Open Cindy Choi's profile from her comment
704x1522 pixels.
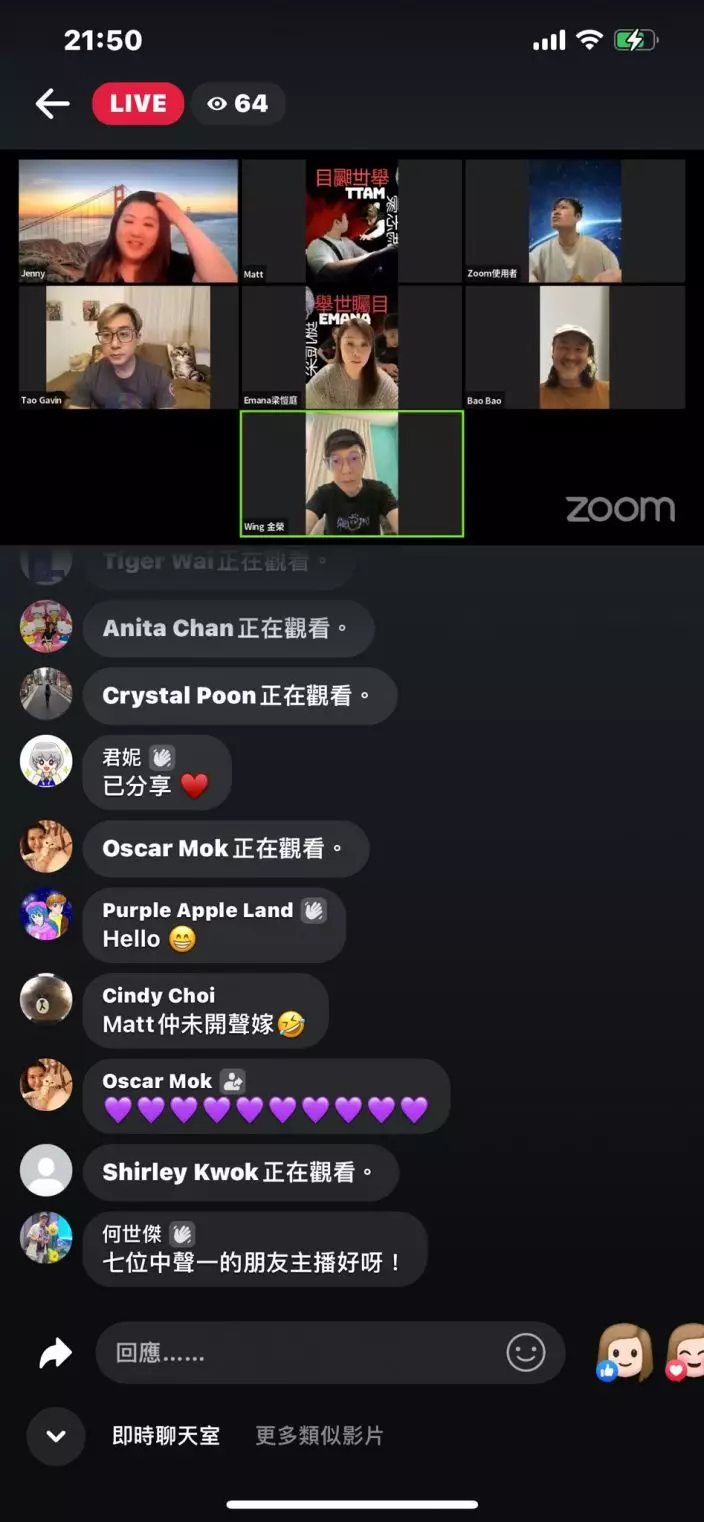158,995
